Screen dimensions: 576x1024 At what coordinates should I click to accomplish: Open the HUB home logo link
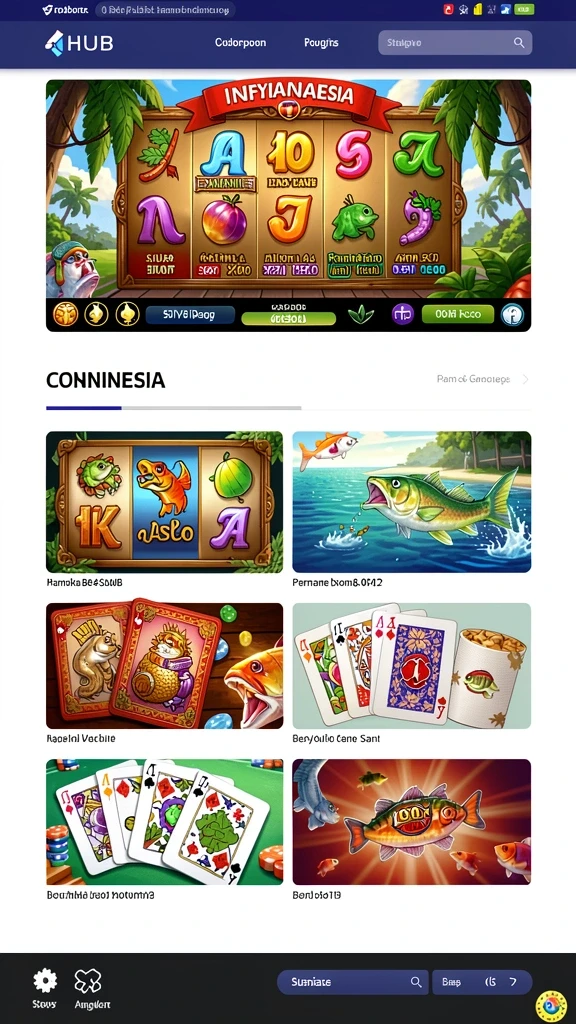point(79,43)
